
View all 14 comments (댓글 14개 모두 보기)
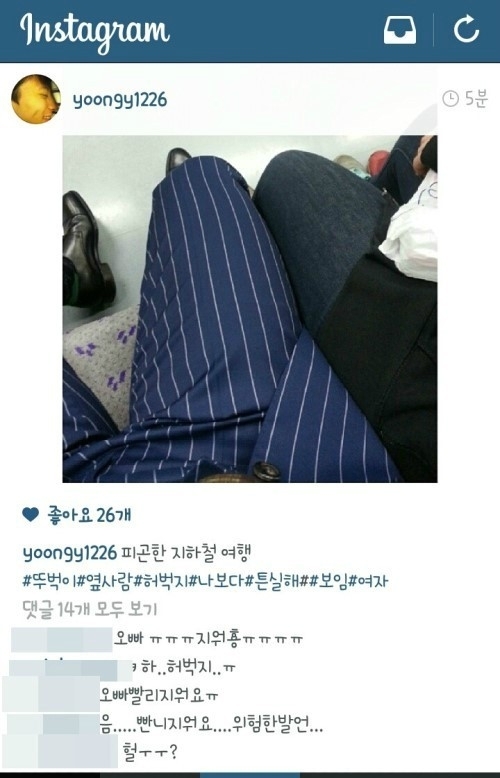[90, 609]
